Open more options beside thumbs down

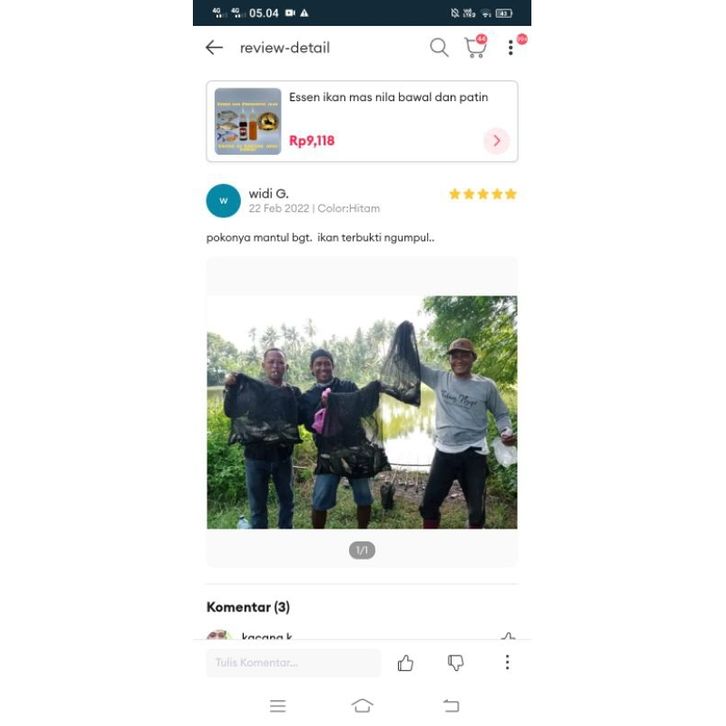(507, 662)
